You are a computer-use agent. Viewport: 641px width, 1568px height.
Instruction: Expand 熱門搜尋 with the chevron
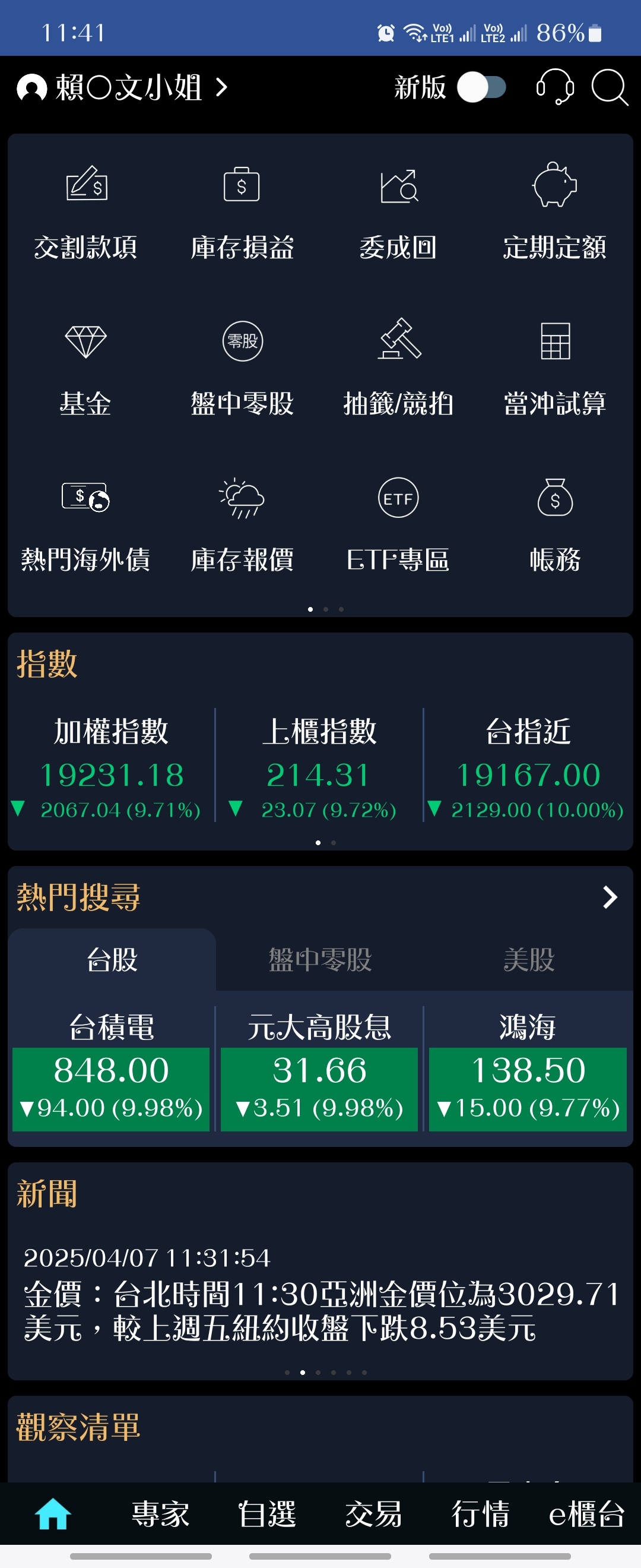coord(610,897)
